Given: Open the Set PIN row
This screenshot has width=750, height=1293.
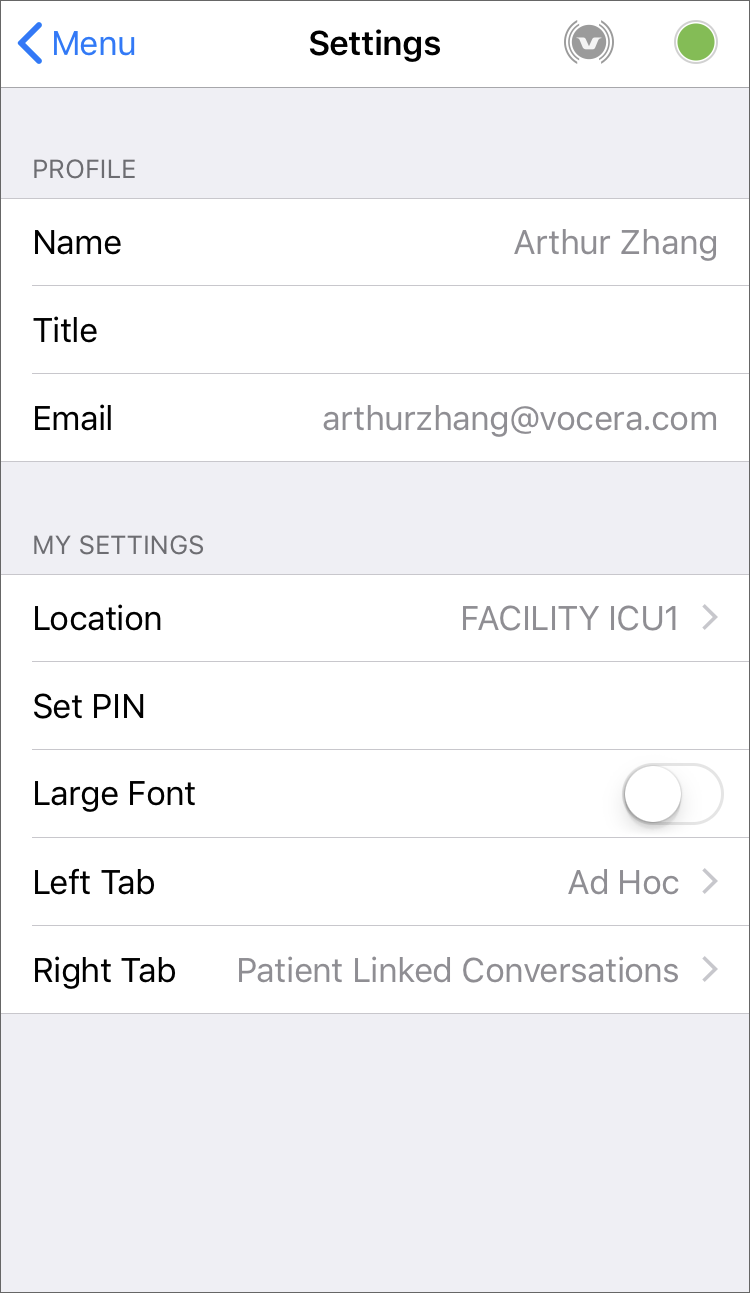Looking at the screenshot, I should (375, 706).
